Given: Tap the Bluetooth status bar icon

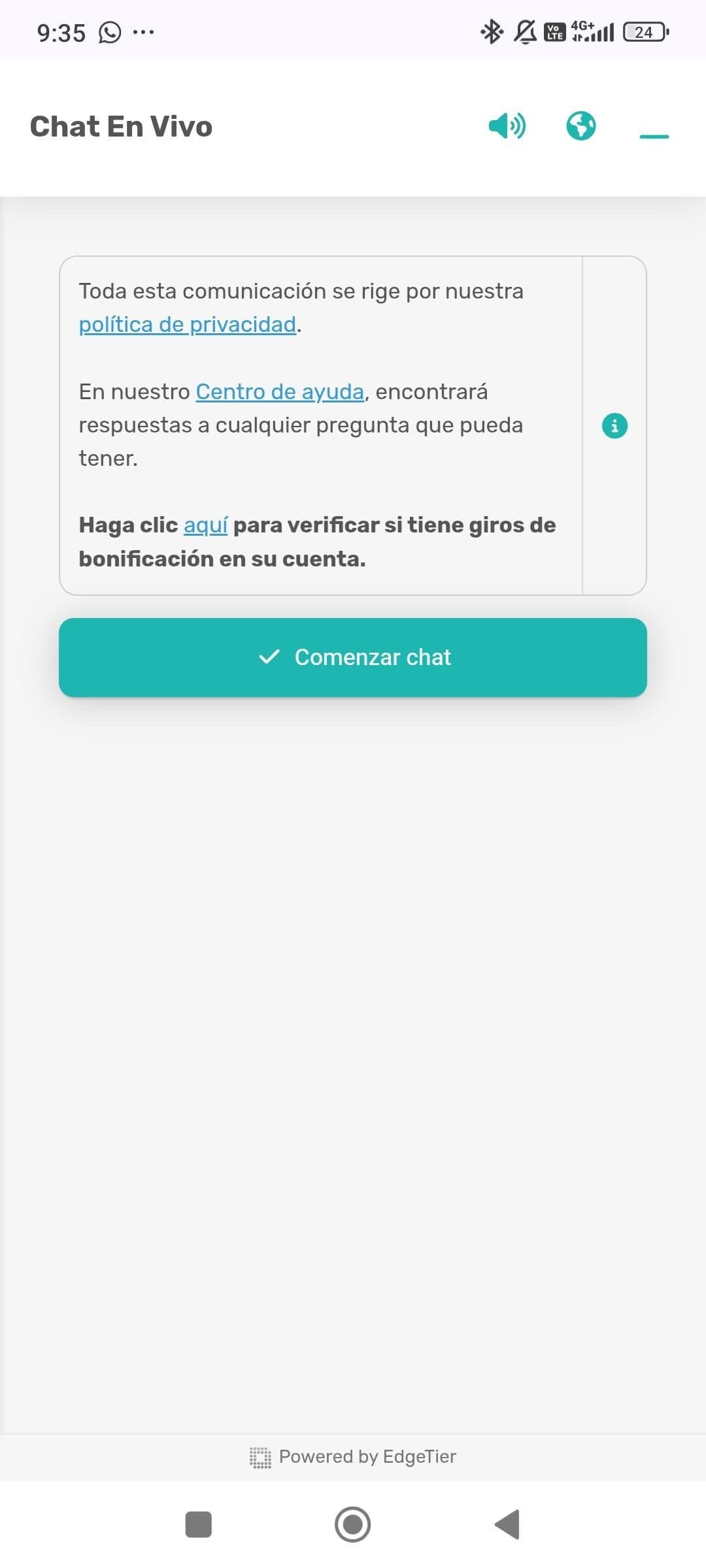Looking at the screenshot, I should tap(492, 31).
